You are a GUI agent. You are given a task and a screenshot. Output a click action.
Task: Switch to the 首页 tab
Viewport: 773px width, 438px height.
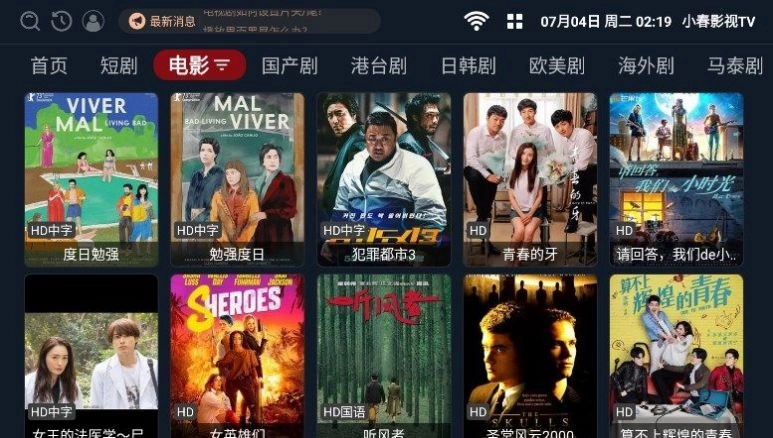pos(49,66)
